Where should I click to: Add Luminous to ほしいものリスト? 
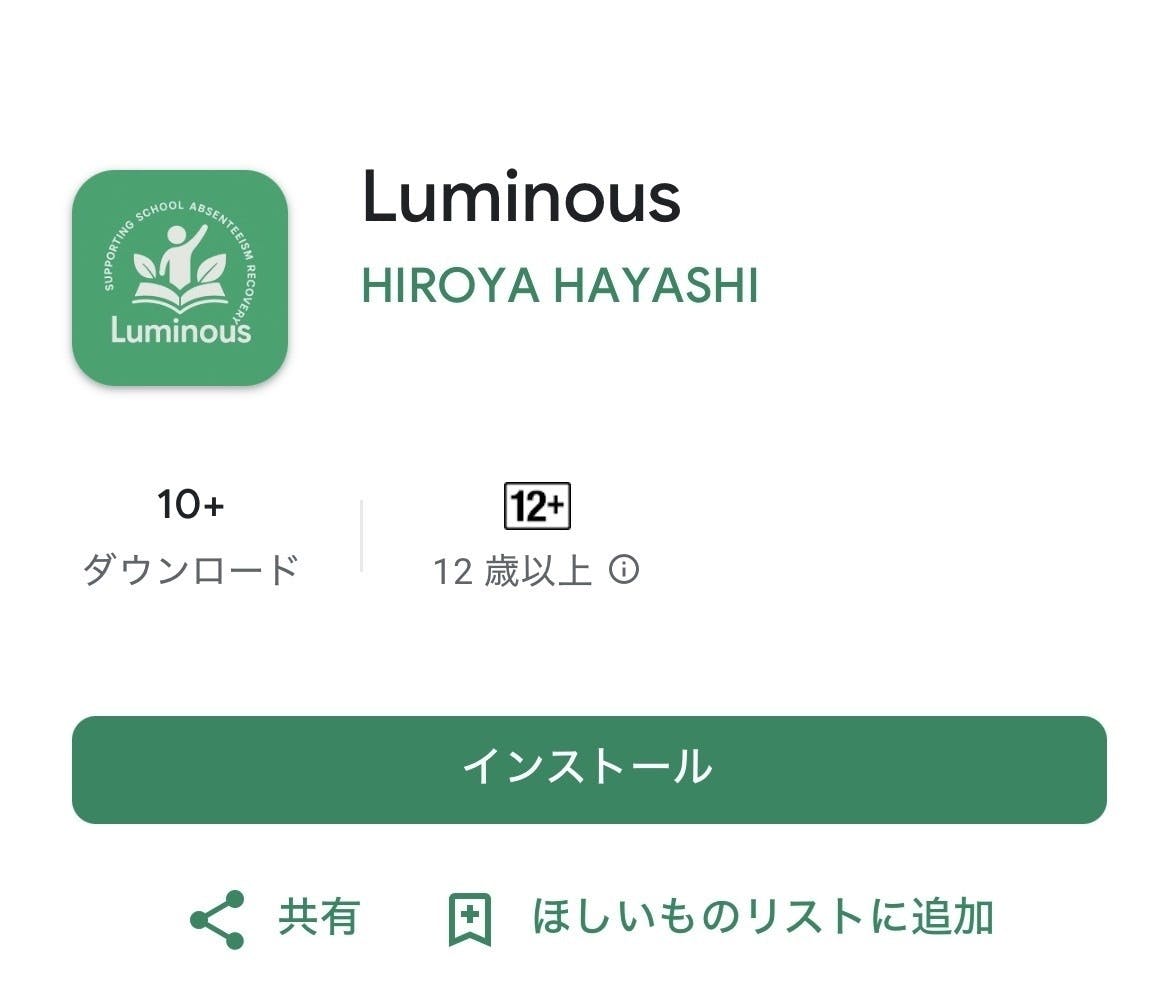[720, 918]
